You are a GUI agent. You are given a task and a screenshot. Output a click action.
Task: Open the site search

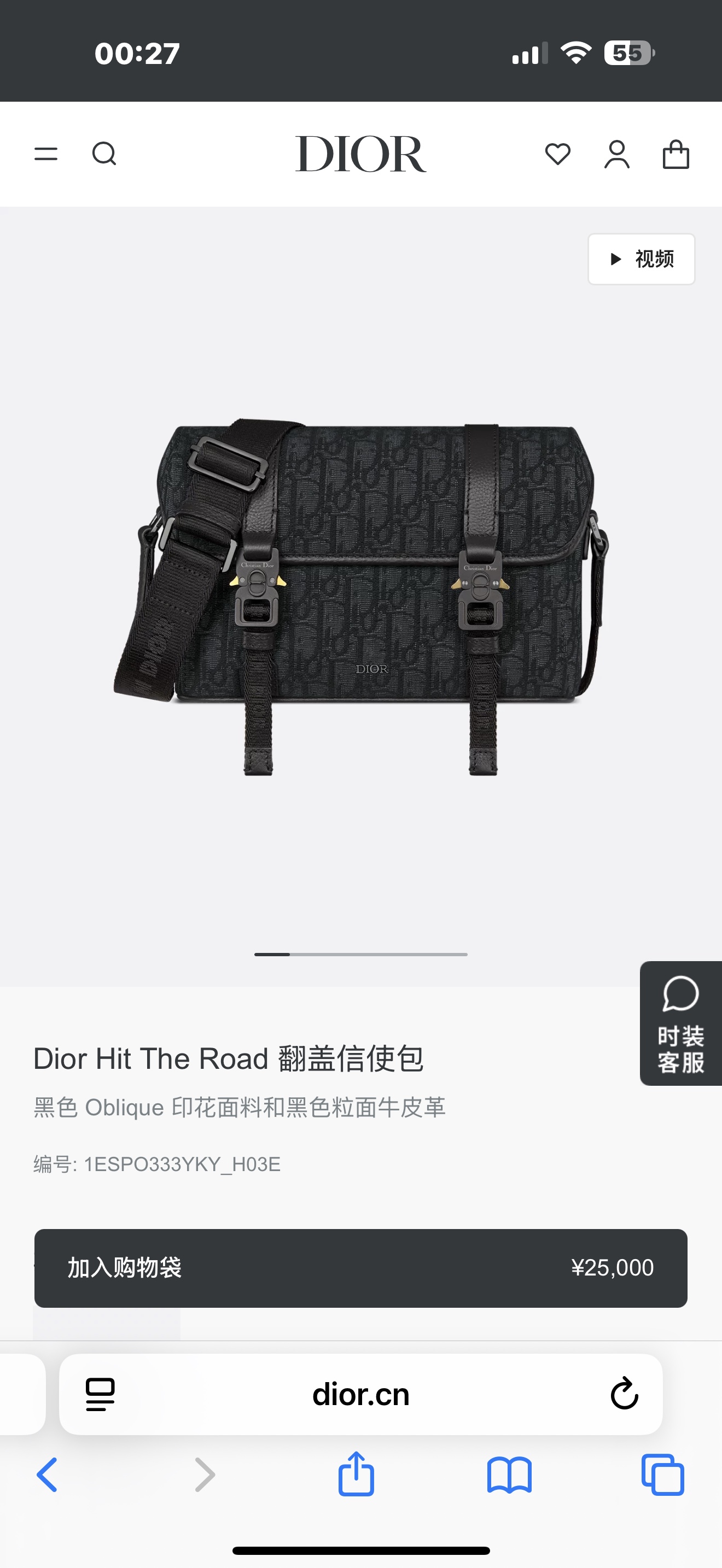104,154
